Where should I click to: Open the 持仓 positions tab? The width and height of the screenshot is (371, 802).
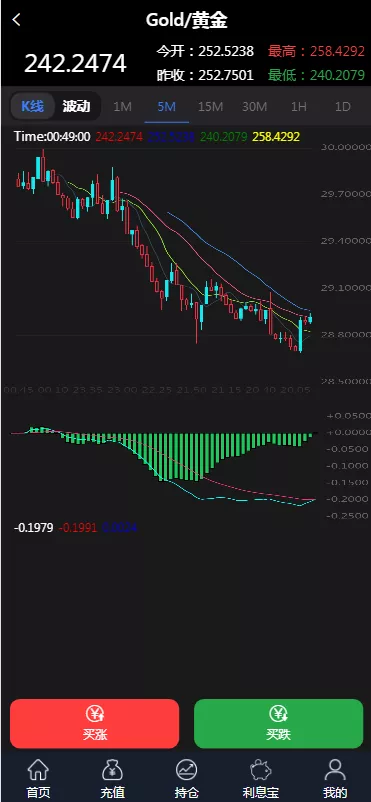pyautogui.click(x=187, y=778)
